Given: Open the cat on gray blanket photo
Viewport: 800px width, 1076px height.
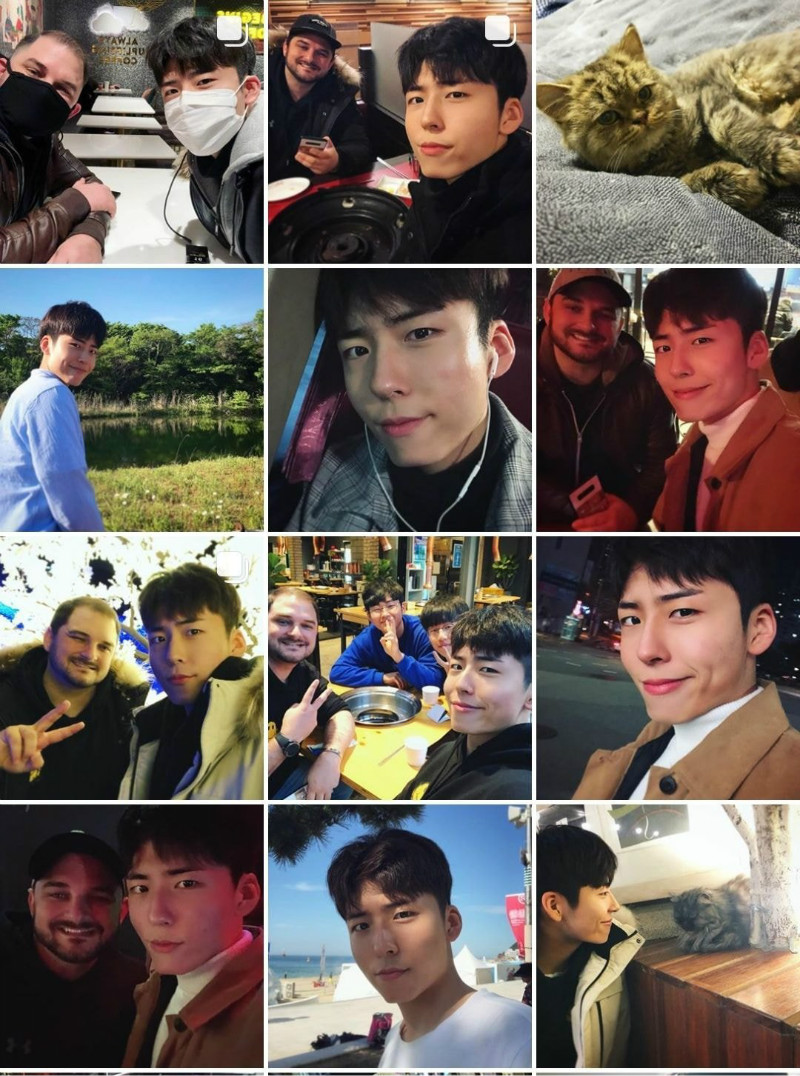Looking at the screenshot, I should click(x=667, y=131).
